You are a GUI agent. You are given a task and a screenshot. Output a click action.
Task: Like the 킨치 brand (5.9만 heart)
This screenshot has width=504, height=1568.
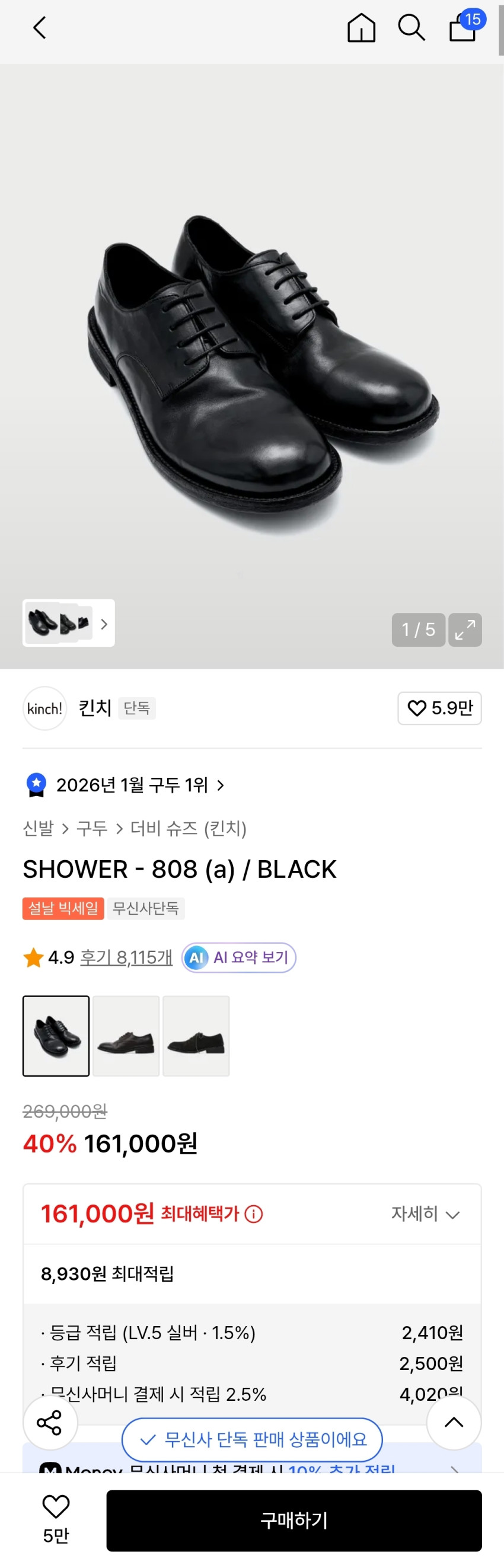439,708
